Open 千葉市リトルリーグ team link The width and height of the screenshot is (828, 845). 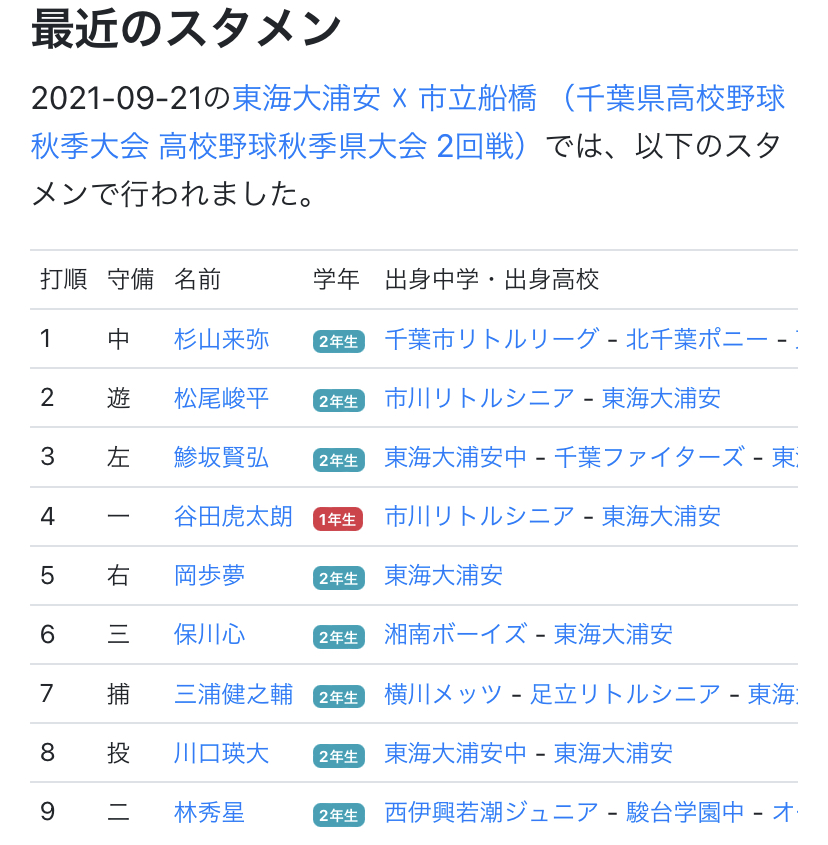point(491,340)
